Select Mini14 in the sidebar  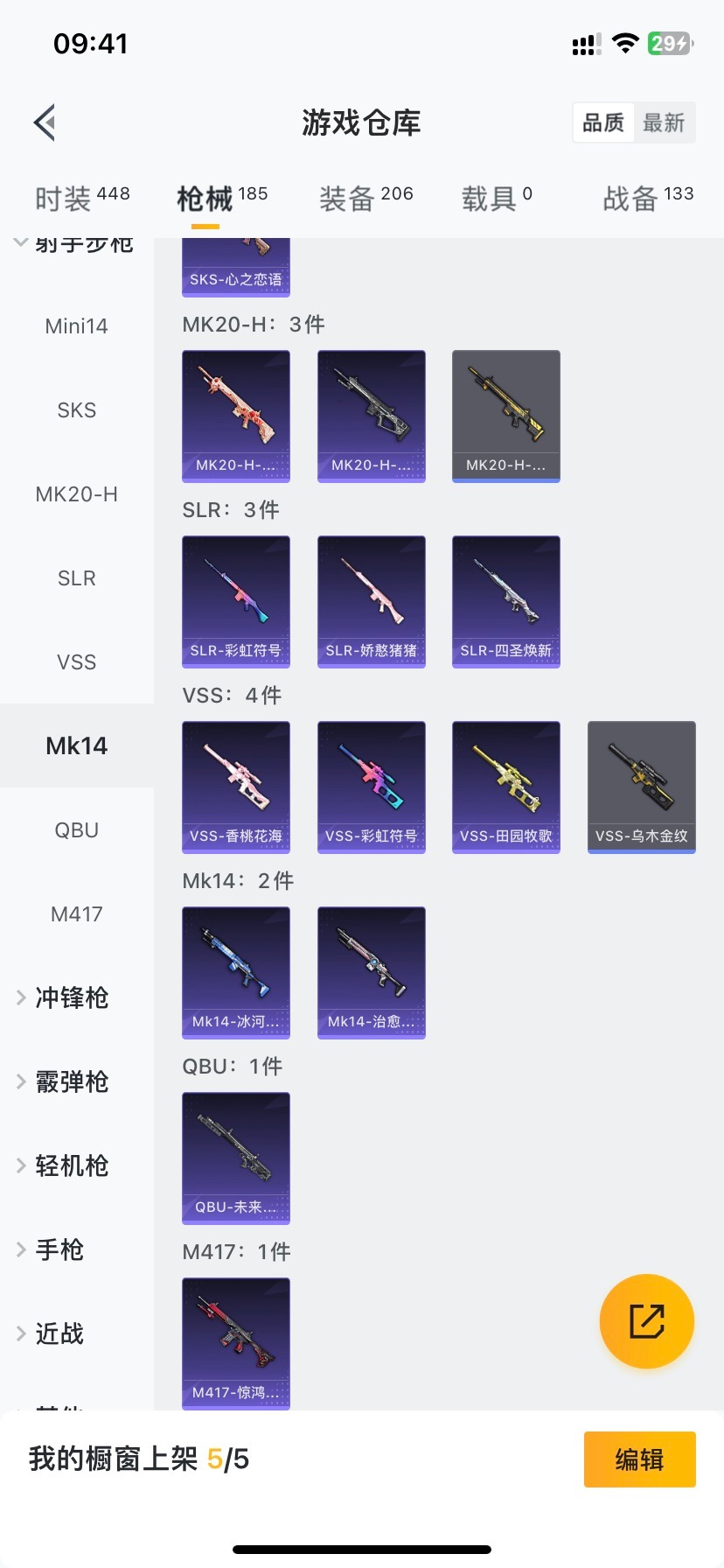(77, 326)
